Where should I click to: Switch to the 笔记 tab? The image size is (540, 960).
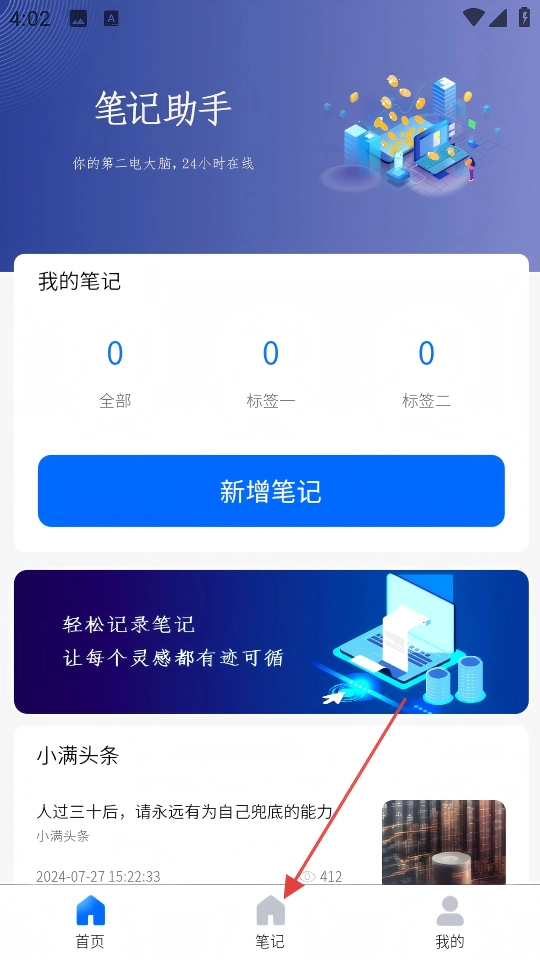pos(270,921)
